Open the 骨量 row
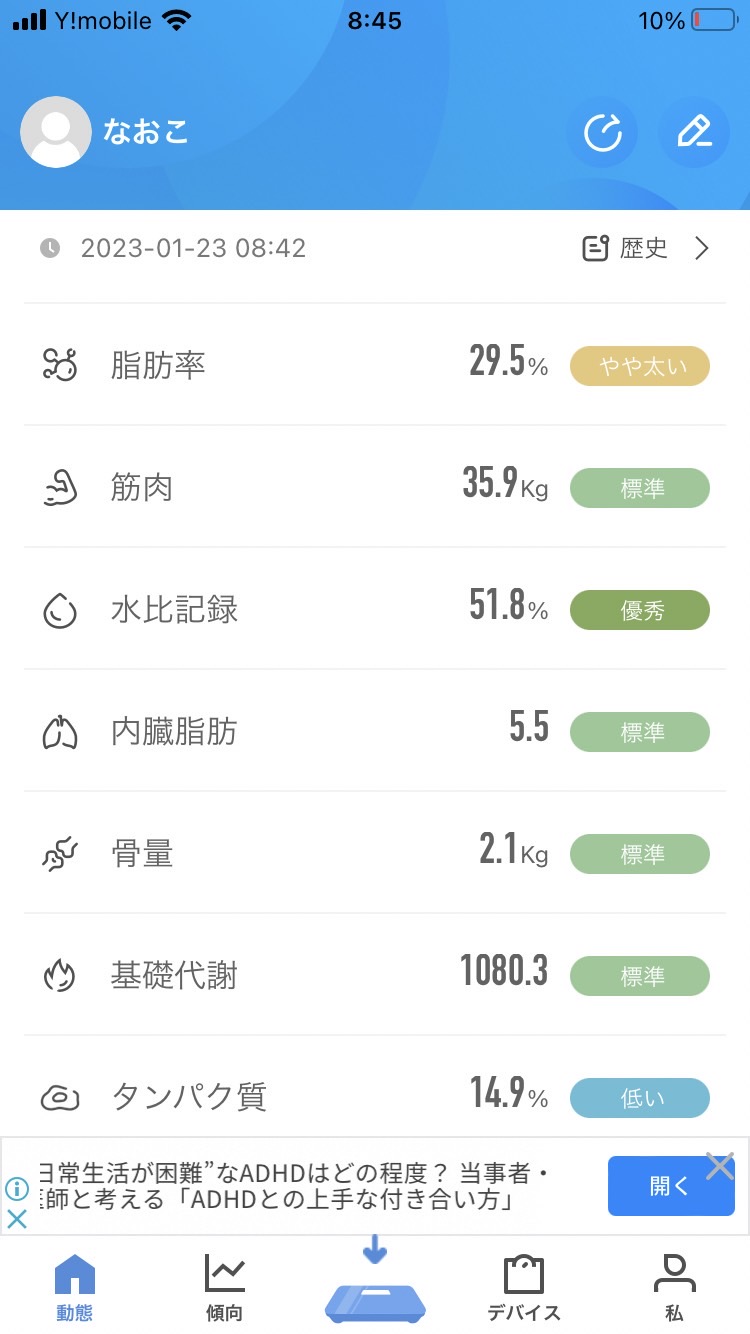Screen dimensions: 750x1334 (x=375, y=853)
